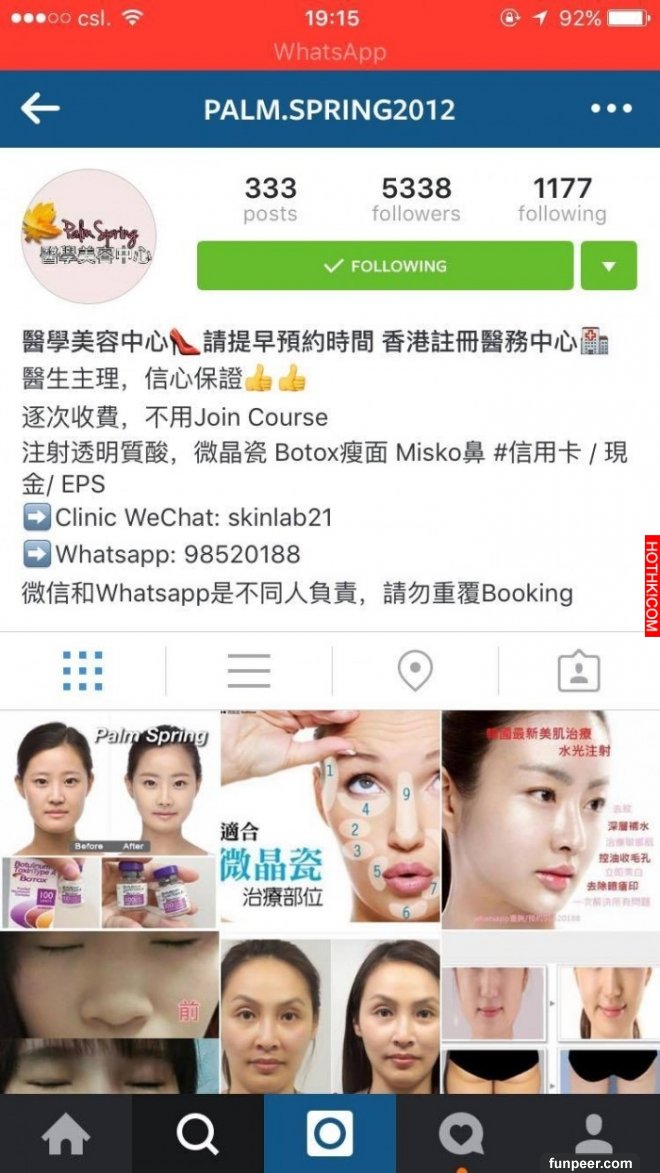This screenshot has height=1173, width=660.
Task: Switch to list view tab
Action: point(248,670)
